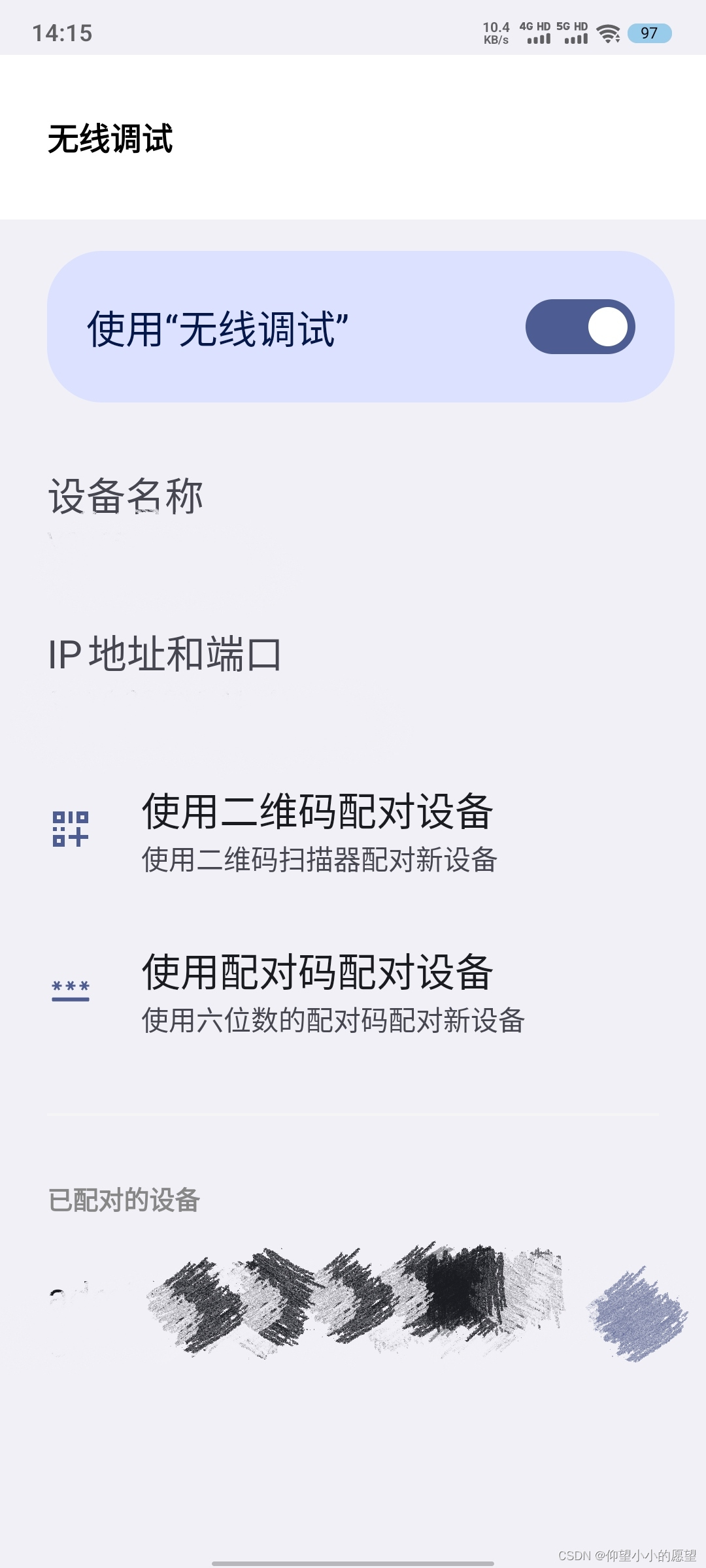Open 使用二维码配对设备 option
This screenshot has width=706, height=1568.
tap(318, 831)
